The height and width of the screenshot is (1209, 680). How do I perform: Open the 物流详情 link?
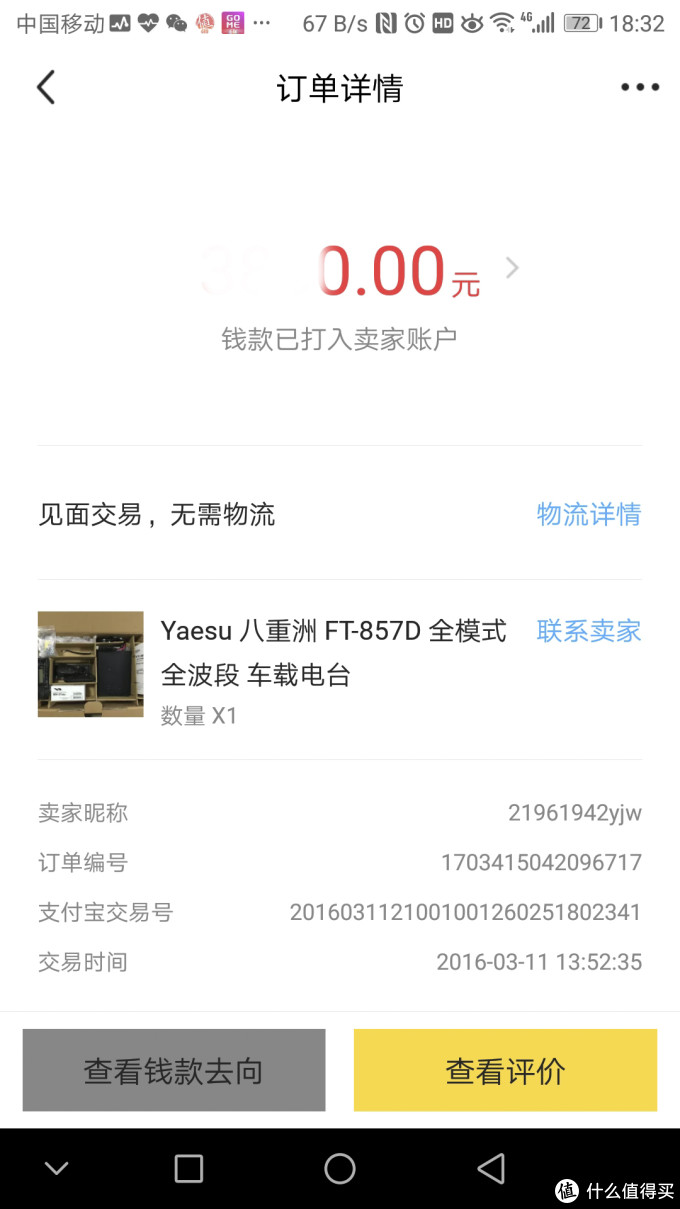click(589, 514)
